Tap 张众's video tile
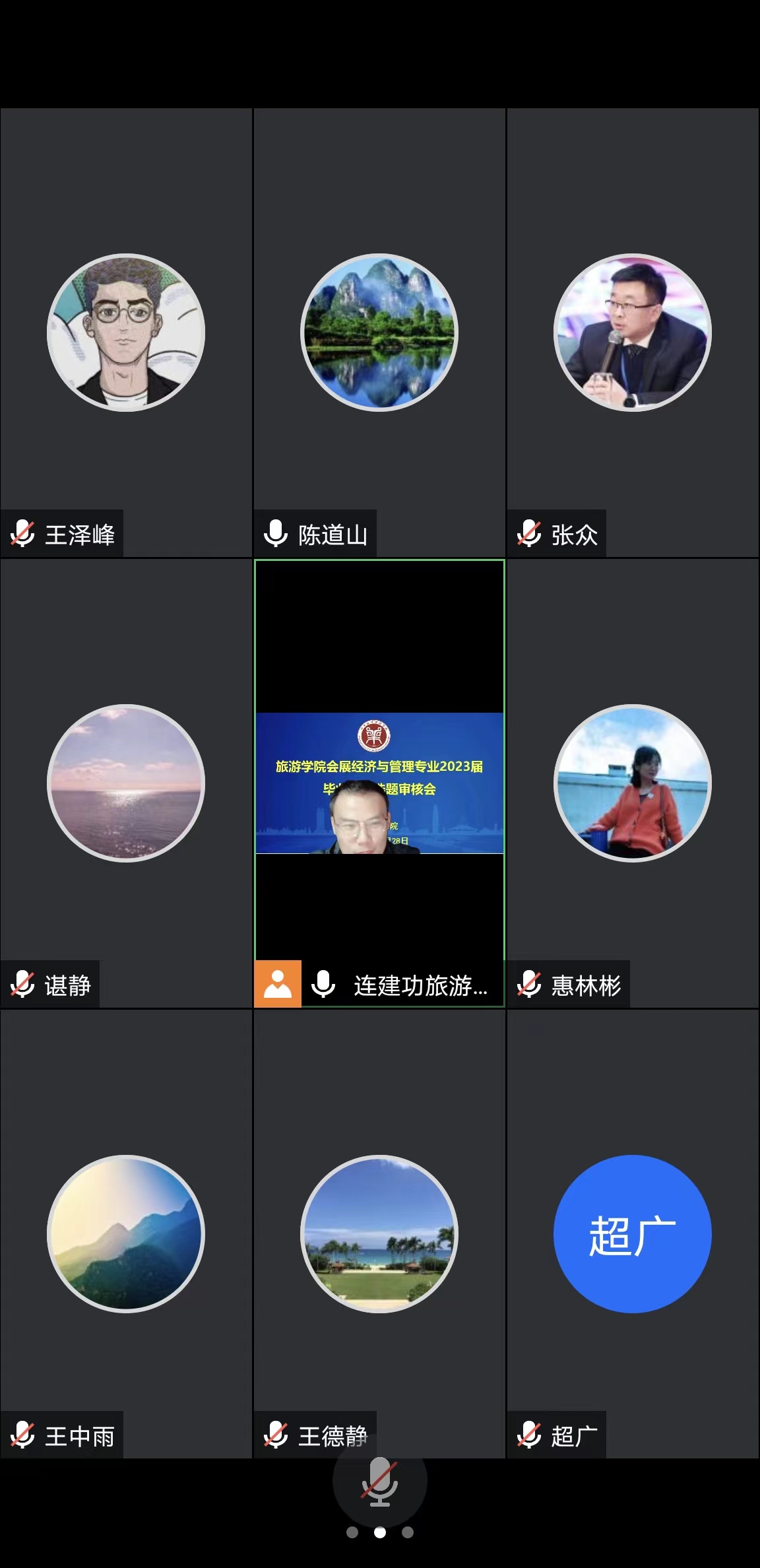Screen dimensions: 760x1568 tap(633, 333)
